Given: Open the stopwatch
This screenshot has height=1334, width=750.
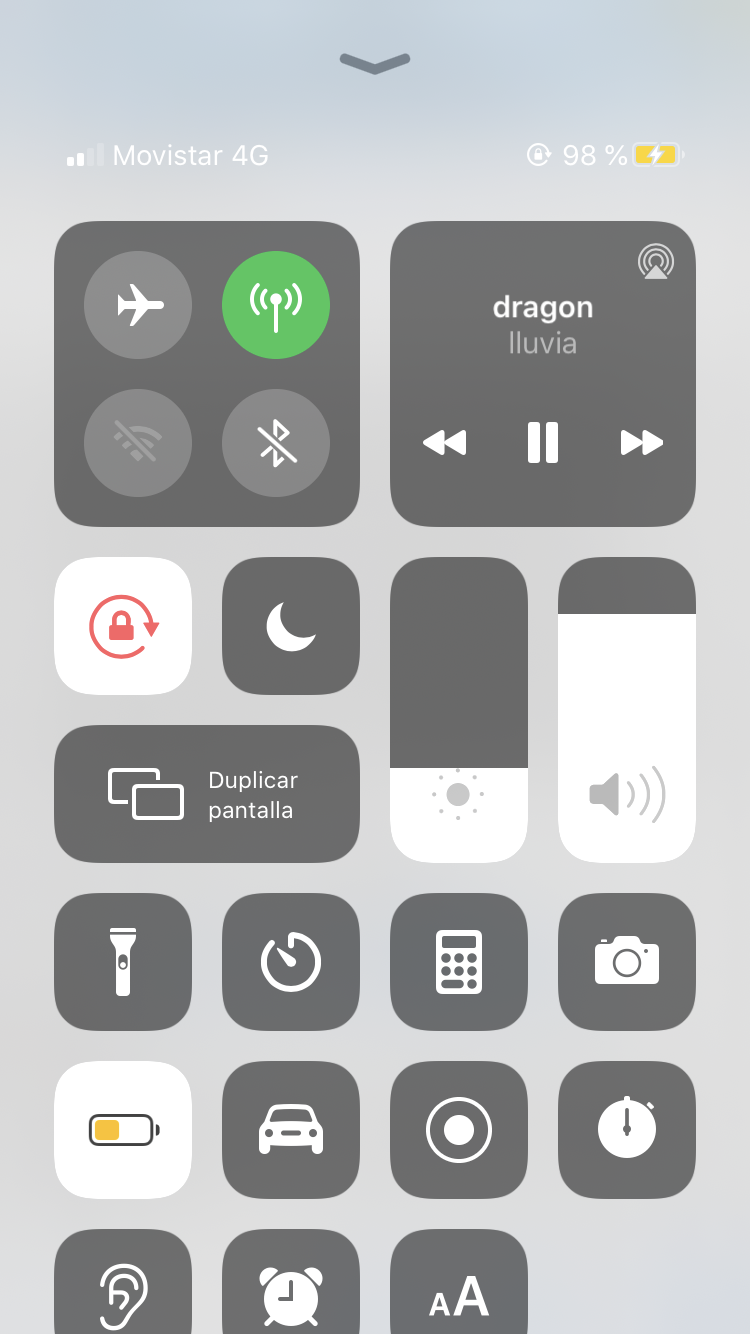Looking at the screenshot, I should coord(627,1130).
